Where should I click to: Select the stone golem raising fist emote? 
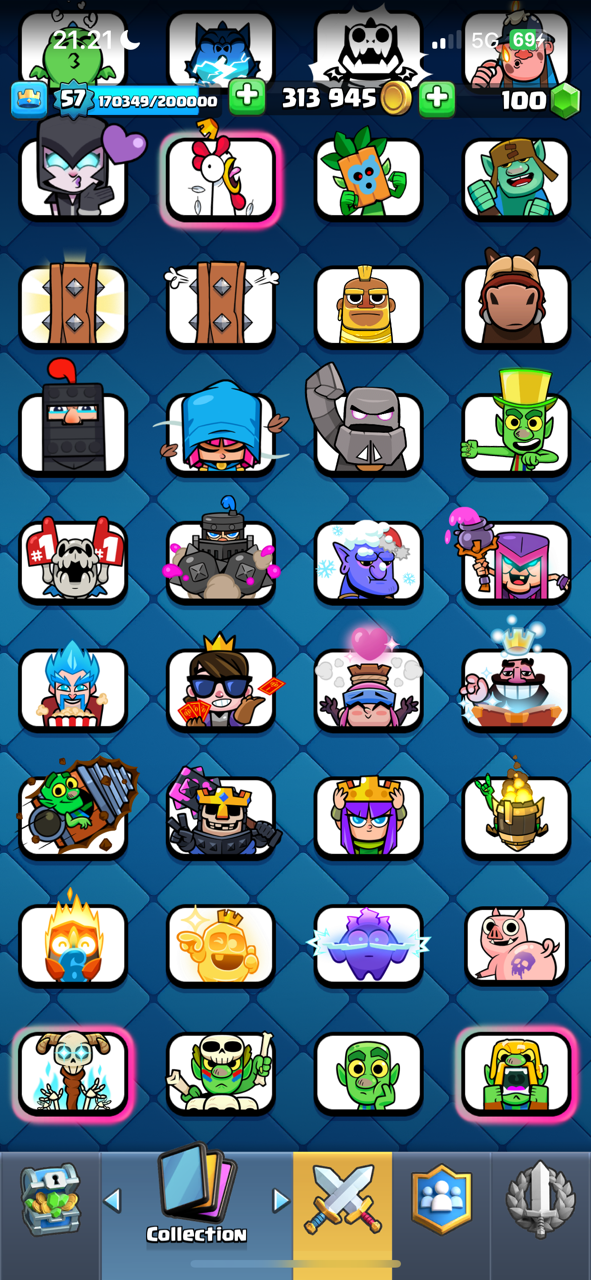coord(368,420)
